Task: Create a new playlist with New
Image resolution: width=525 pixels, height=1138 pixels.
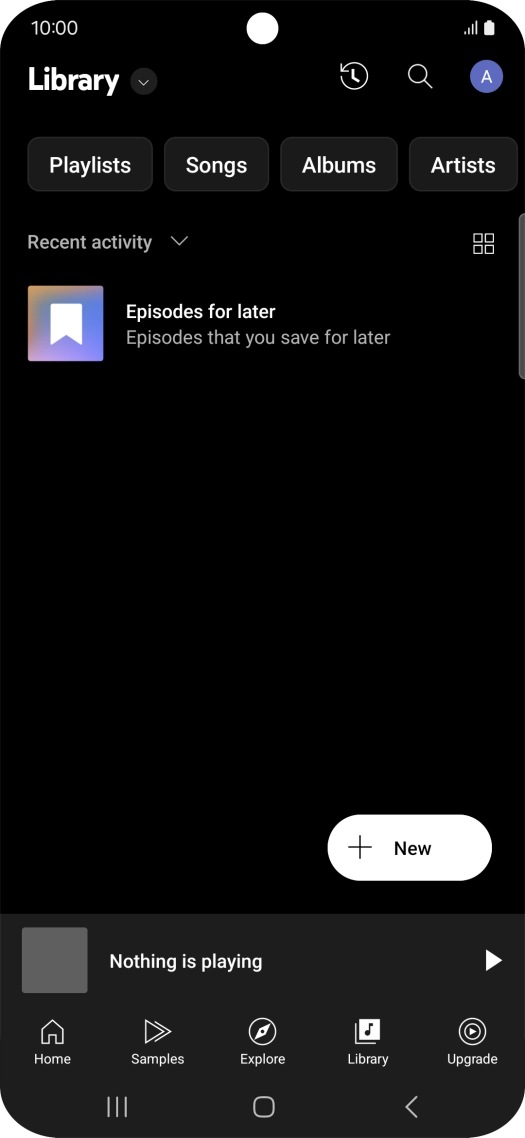Action: coord(410,848)
